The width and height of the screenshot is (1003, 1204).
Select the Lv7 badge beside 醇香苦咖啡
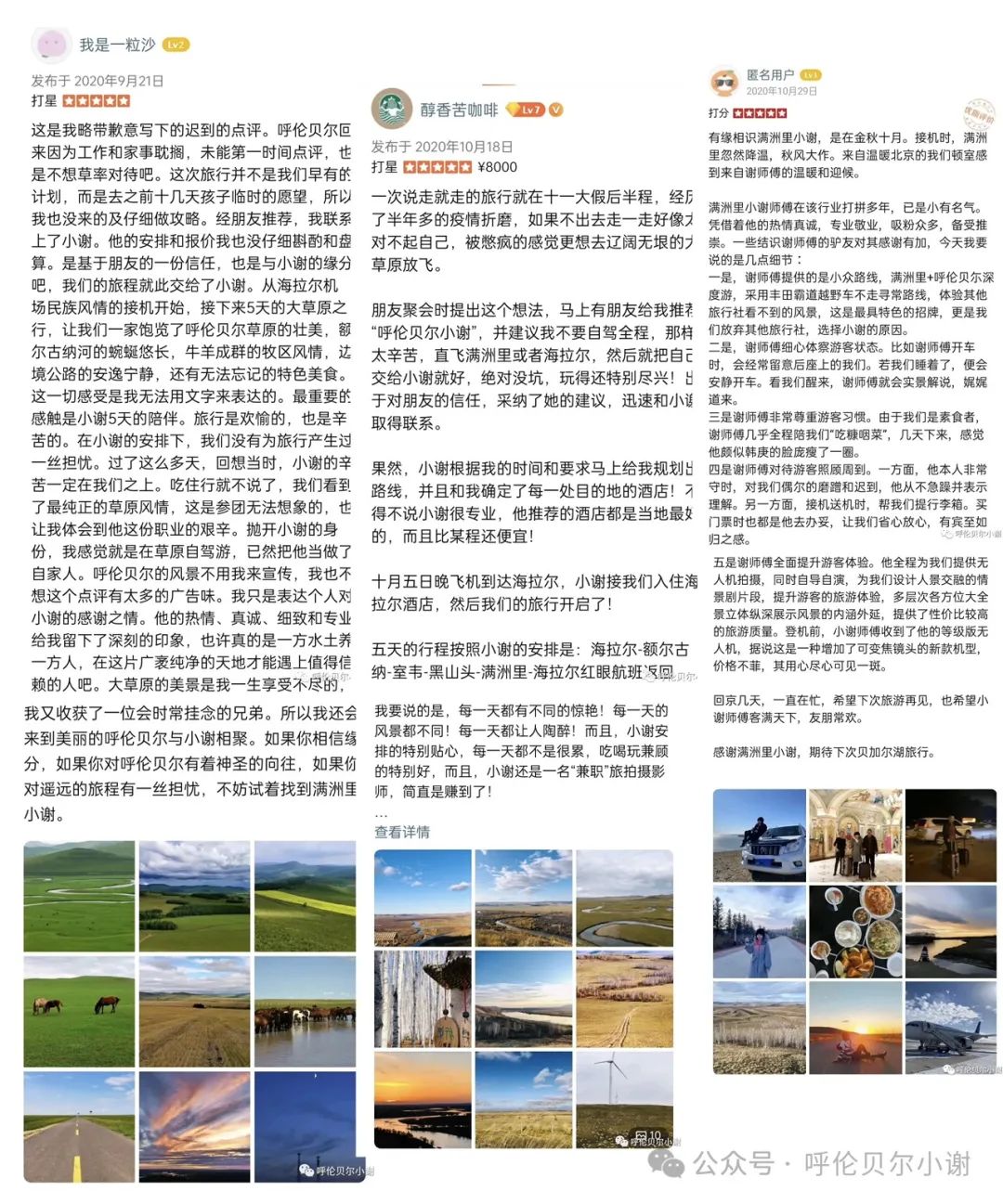[x=526, y=109]
